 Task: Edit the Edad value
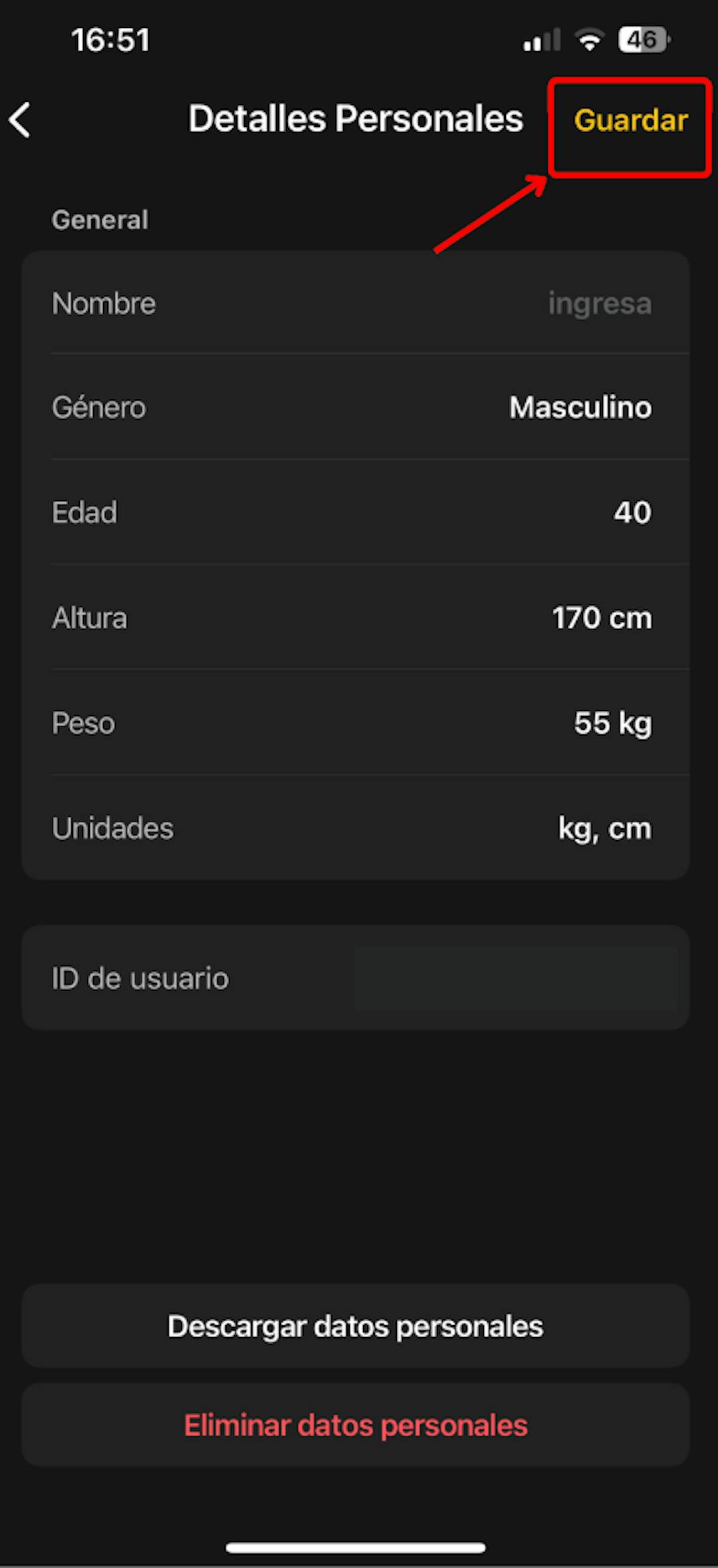[632, 513]
